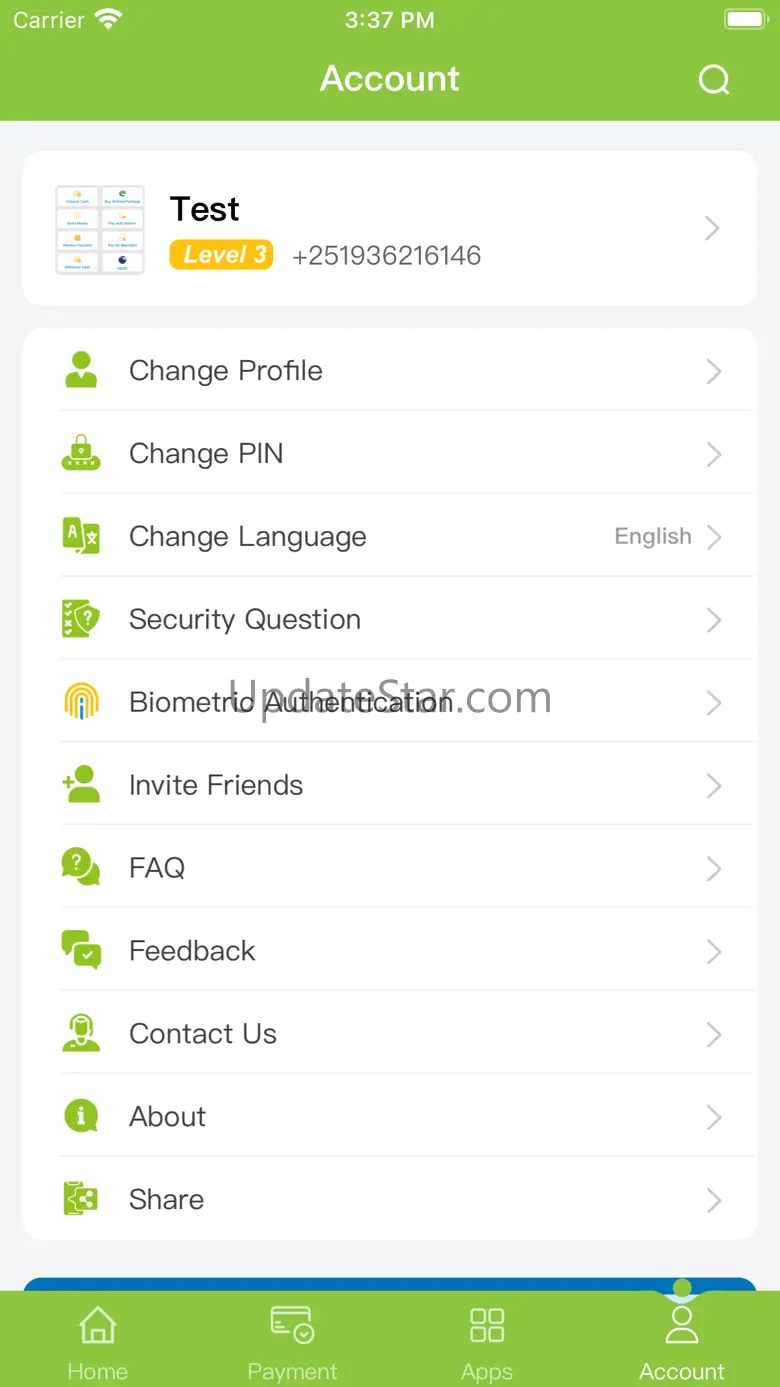Select the Account tab
Image resolution: width=780 pixels, height=1387 pixels.
click(682, 1342)
